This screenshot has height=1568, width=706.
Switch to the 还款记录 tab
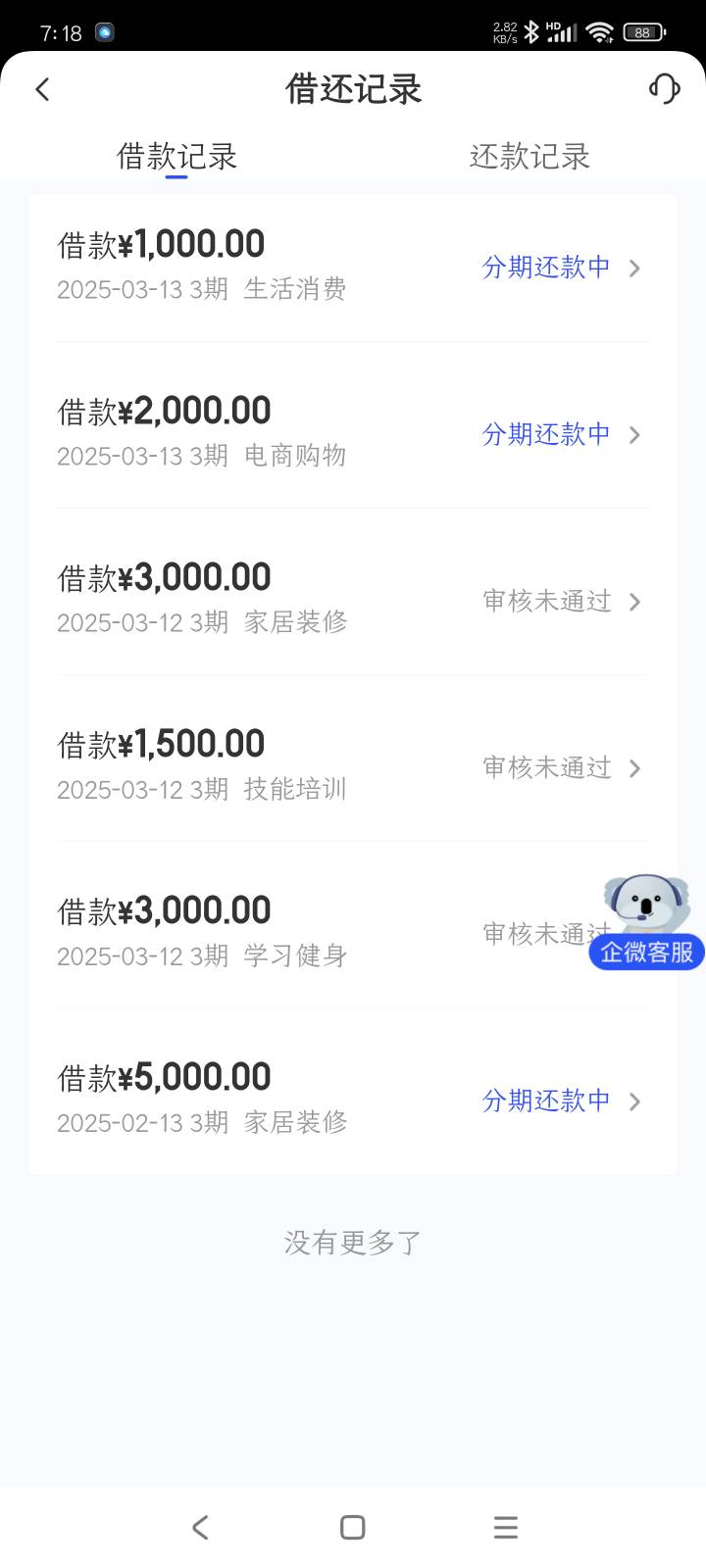pyautogui.click(x=529, y=157)
